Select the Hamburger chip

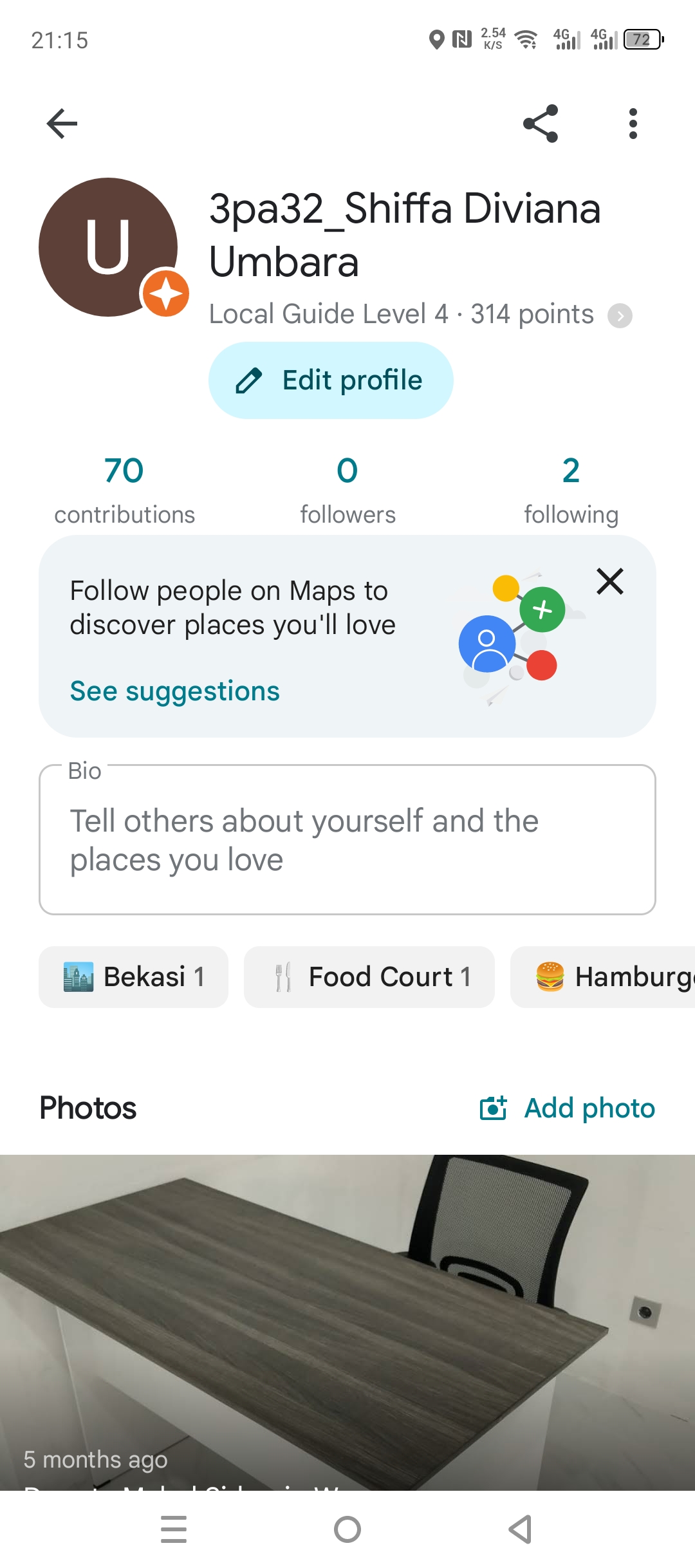click(x=603, y=977)
